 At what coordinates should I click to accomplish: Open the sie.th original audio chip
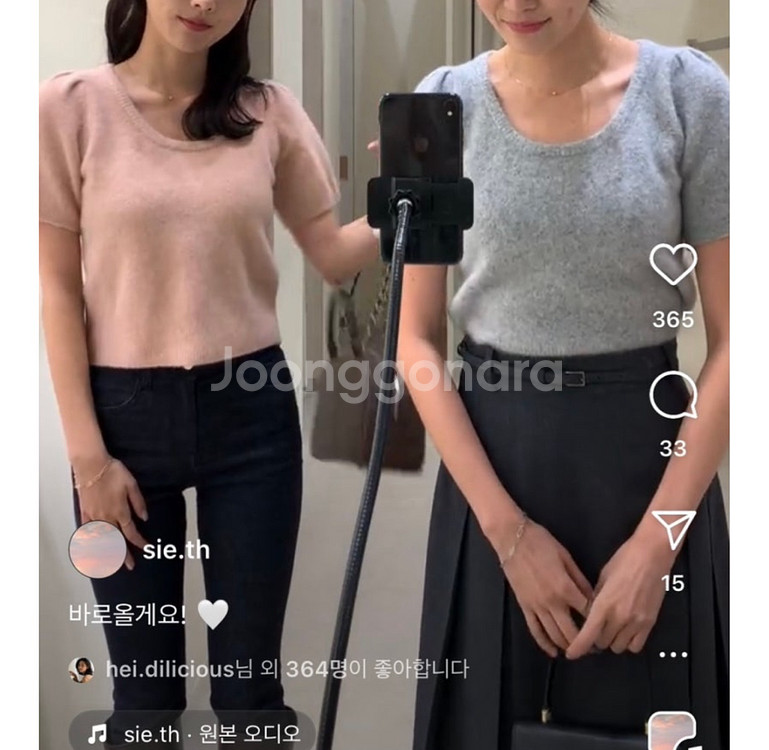(192, 733)
